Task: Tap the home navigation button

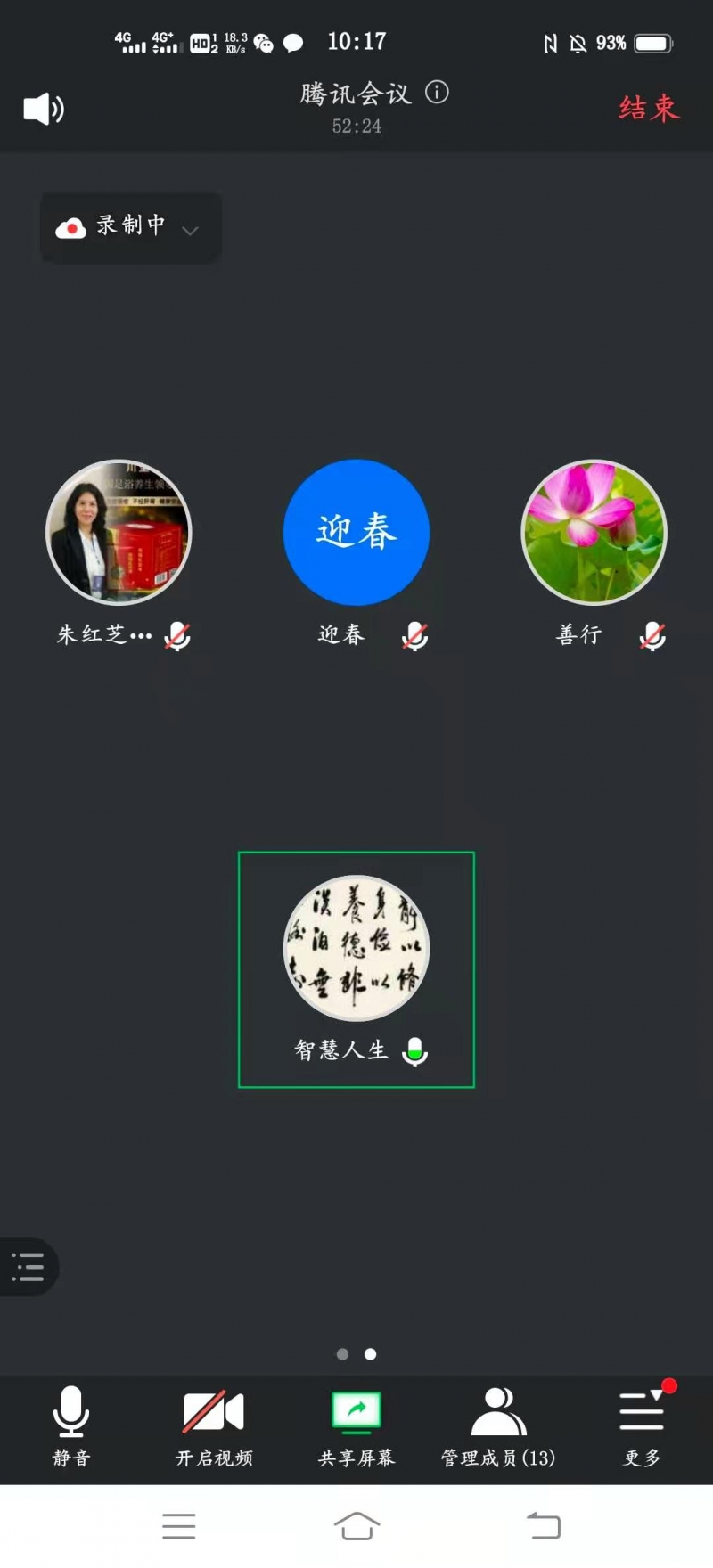Action: click(356, 1525)
